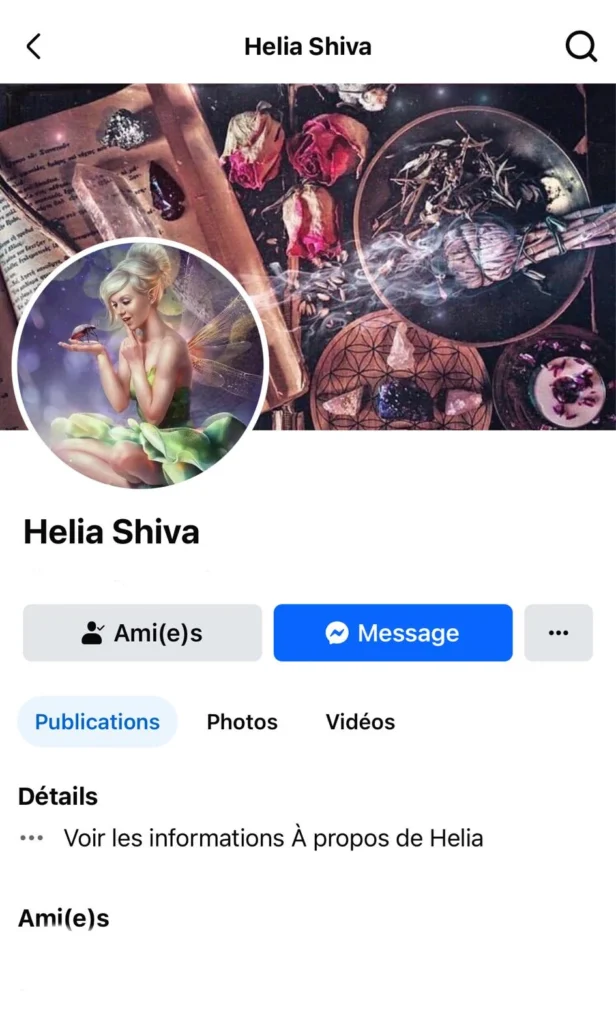616x1024 pixels.
Task: Switch to the Vidéos tab
Action: [x=360, y=722]
